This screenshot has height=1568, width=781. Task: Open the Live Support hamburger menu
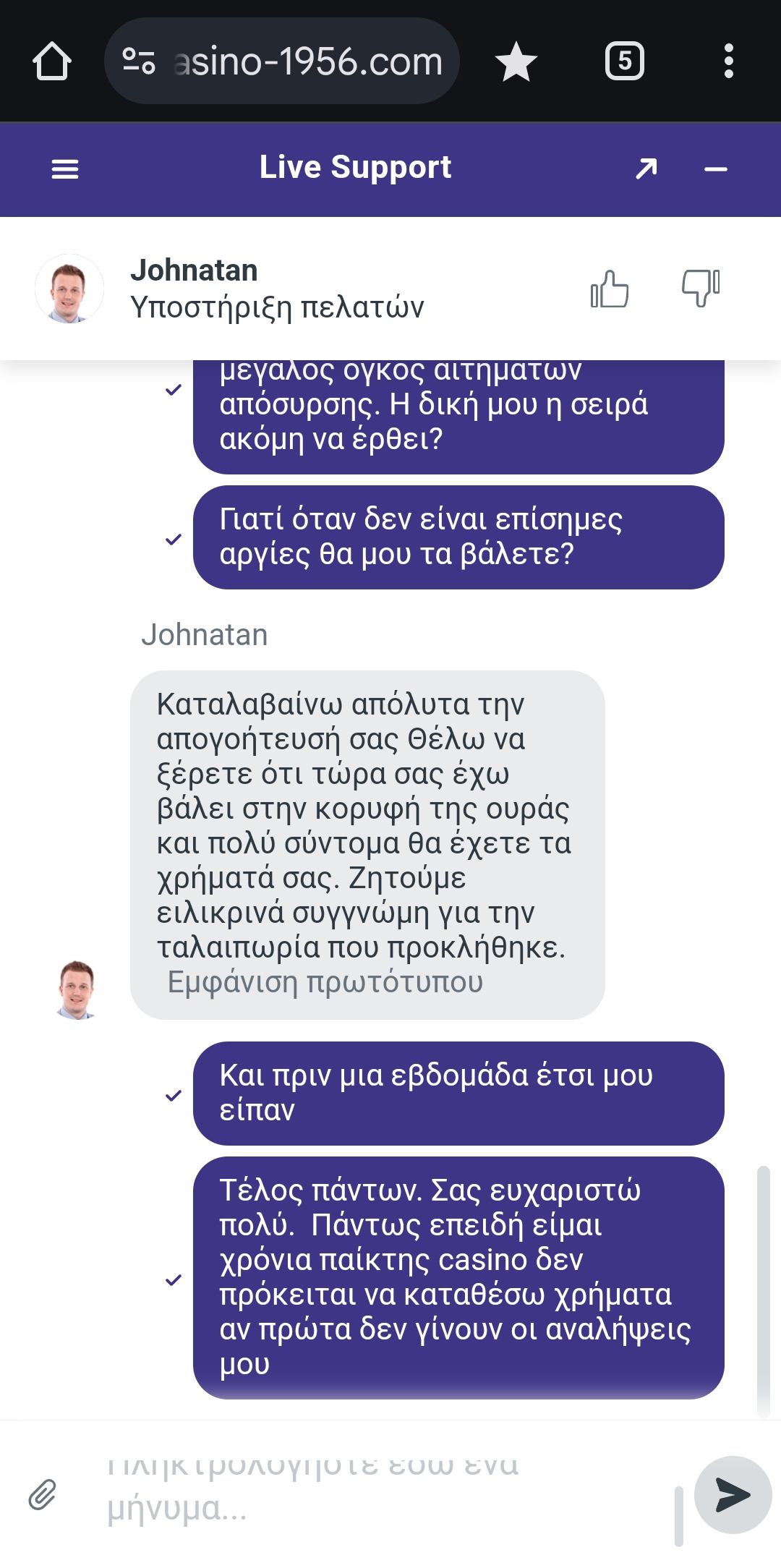point(65,169)
